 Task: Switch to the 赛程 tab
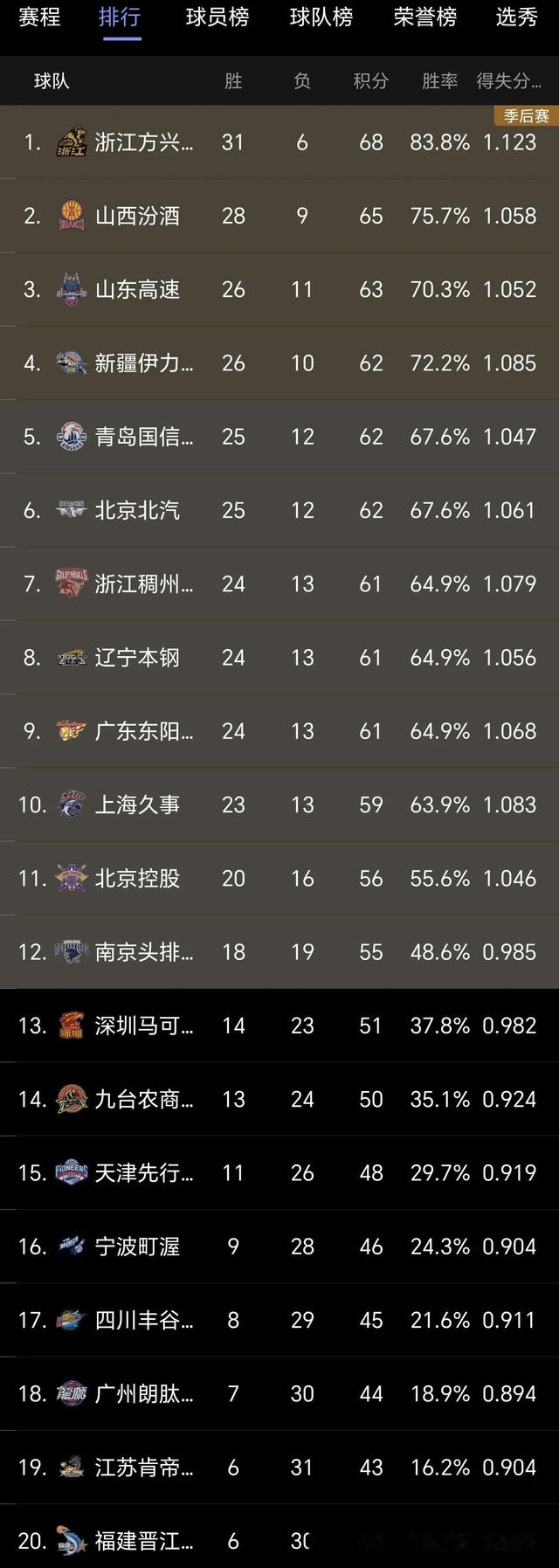tap(39, 17)
